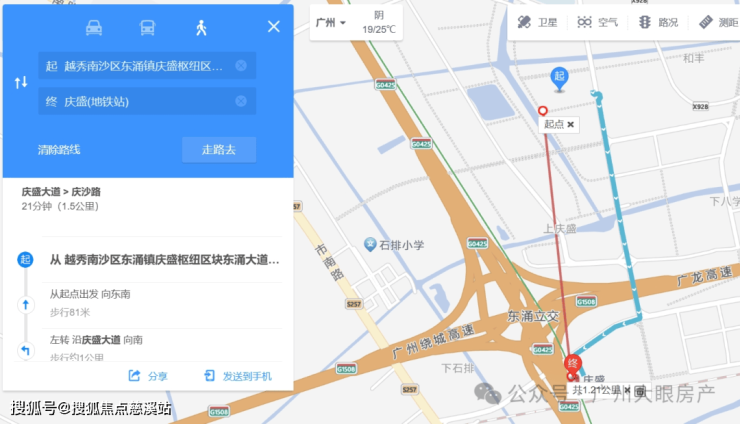Open the 测距 measuring tool

(x=718, y=22)
